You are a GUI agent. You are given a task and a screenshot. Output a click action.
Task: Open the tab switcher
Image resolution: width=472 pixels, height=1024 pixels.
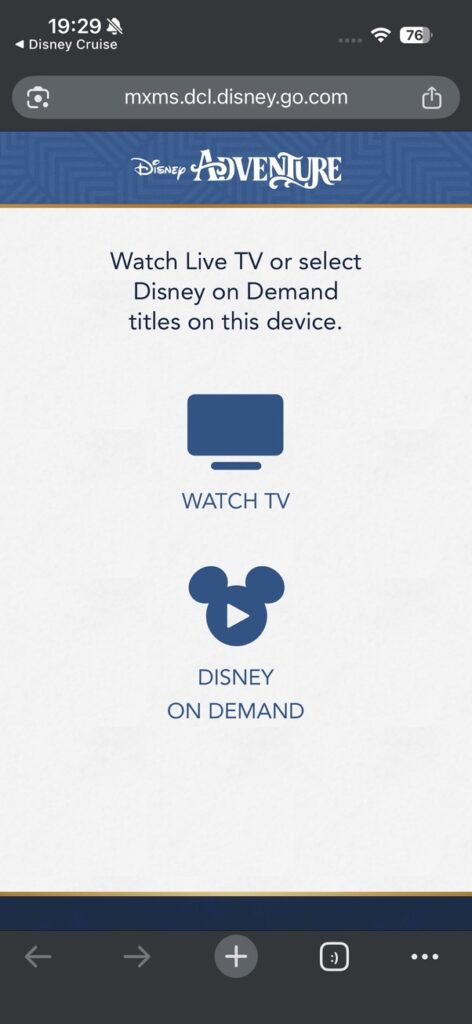pos(334,957)
